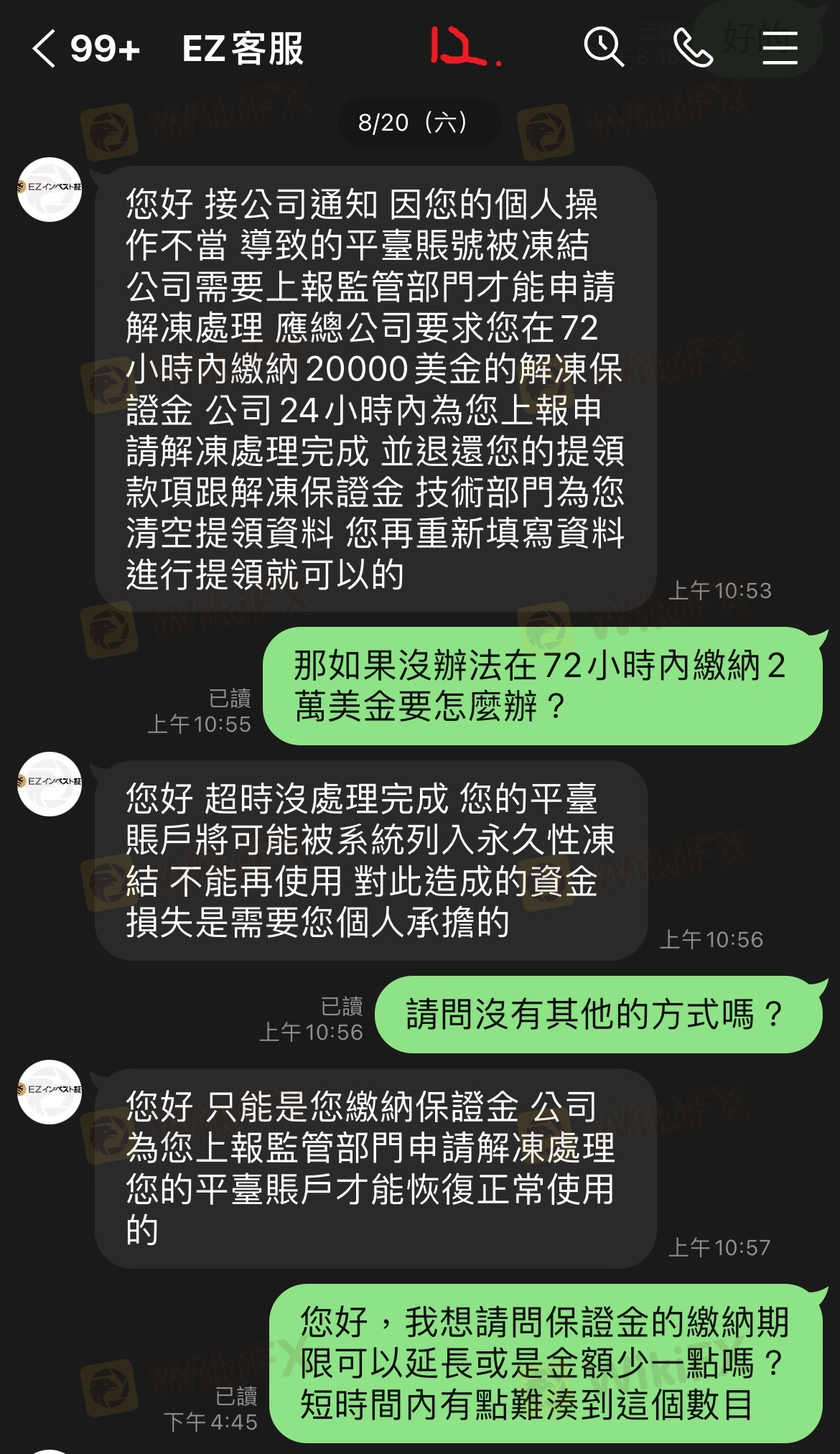Start a call with EZ客服
840x1454 pixels.
[x=693, y=49]
